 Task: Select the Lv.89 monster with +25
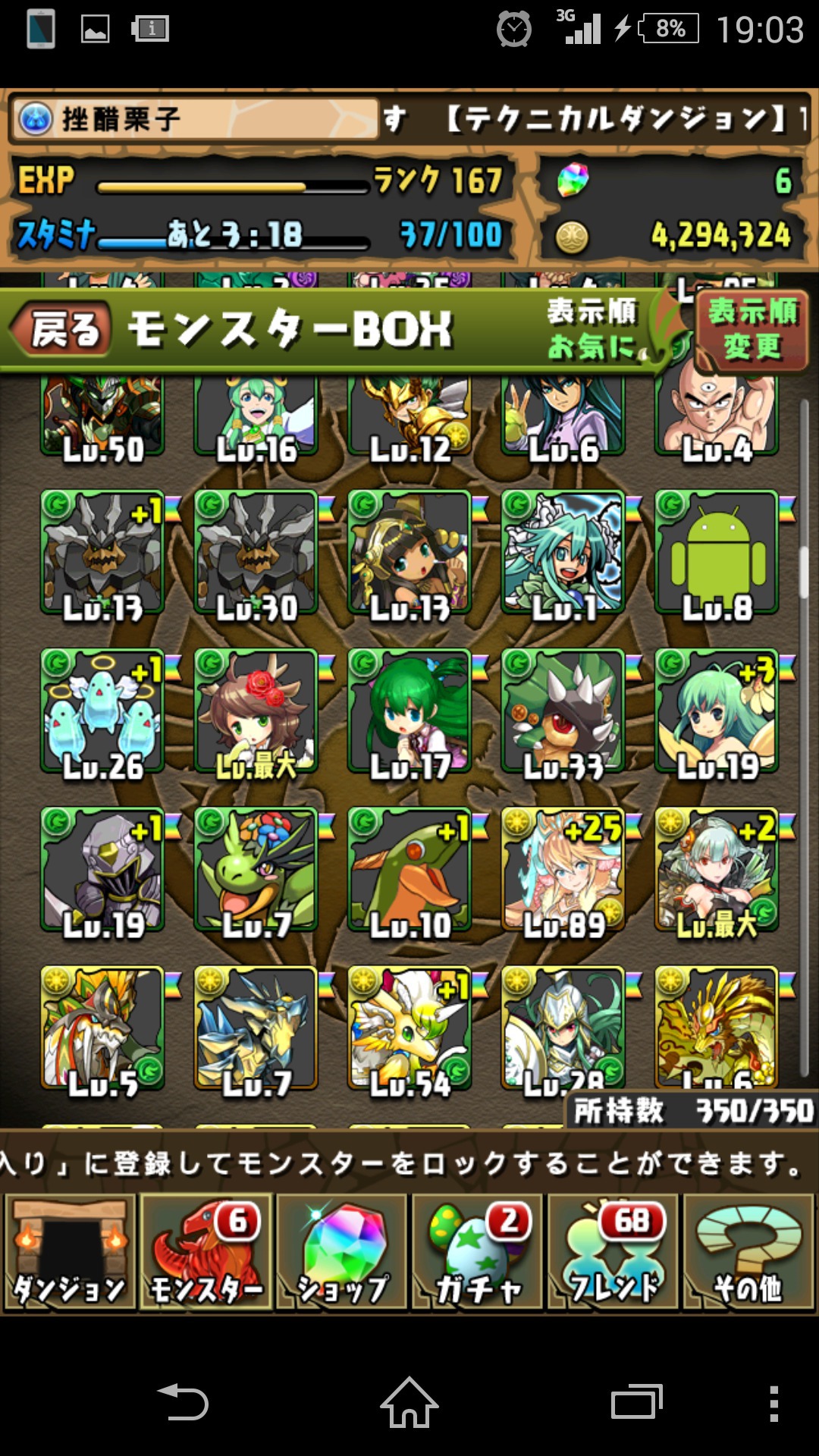pyautogui.click(x=563, y=870)
